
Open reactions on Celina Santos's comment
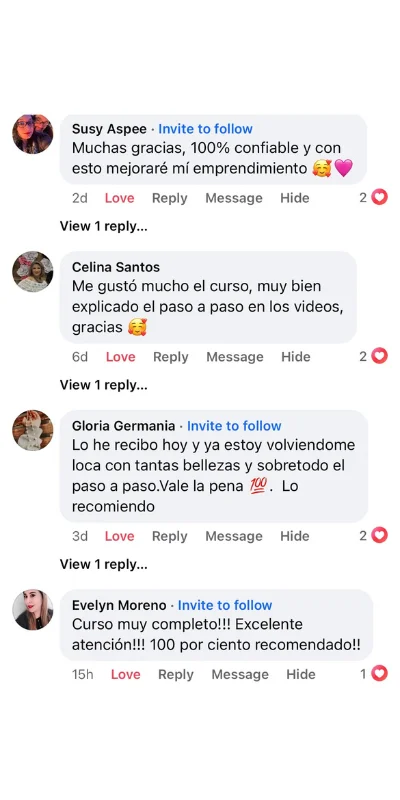point(373,356)
